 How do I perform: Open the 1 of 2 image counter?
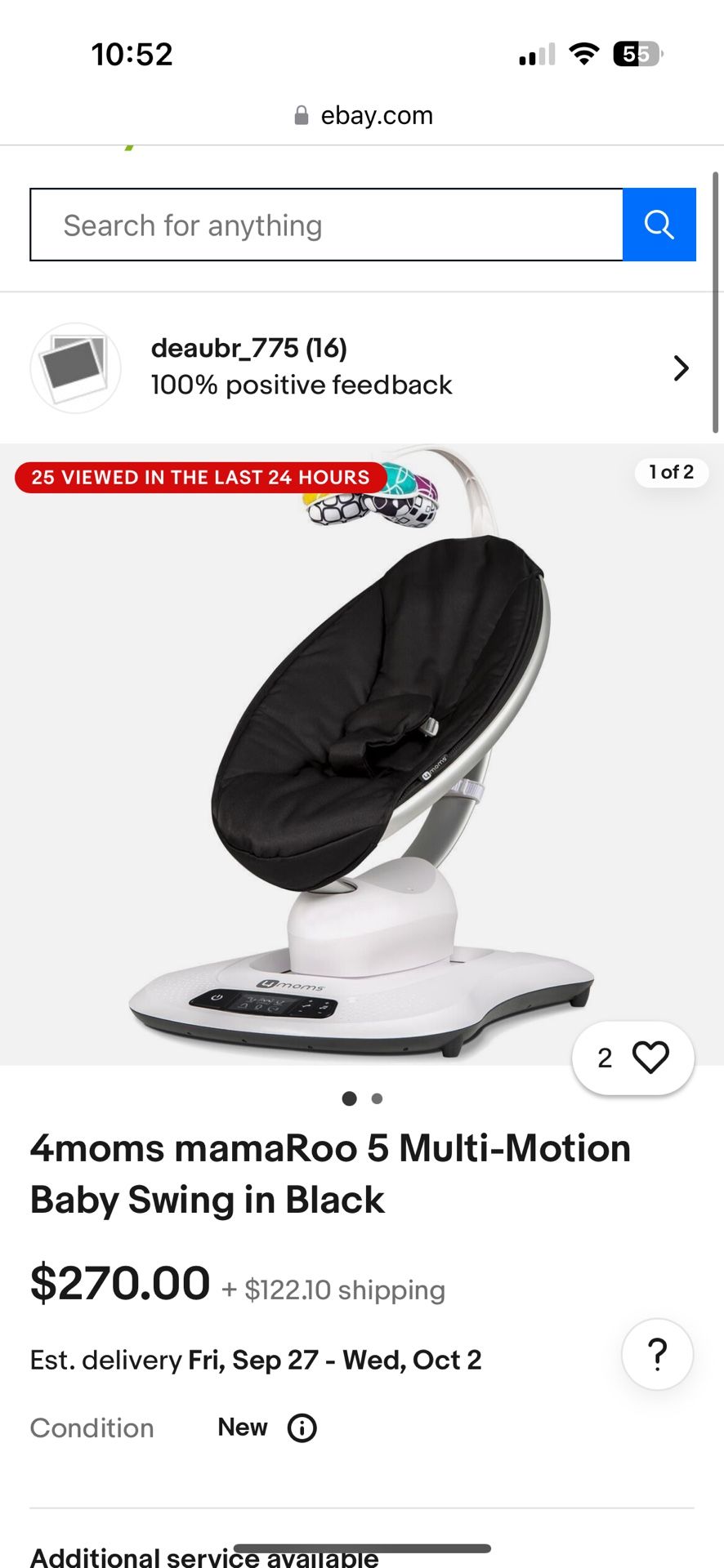point(671,472)
